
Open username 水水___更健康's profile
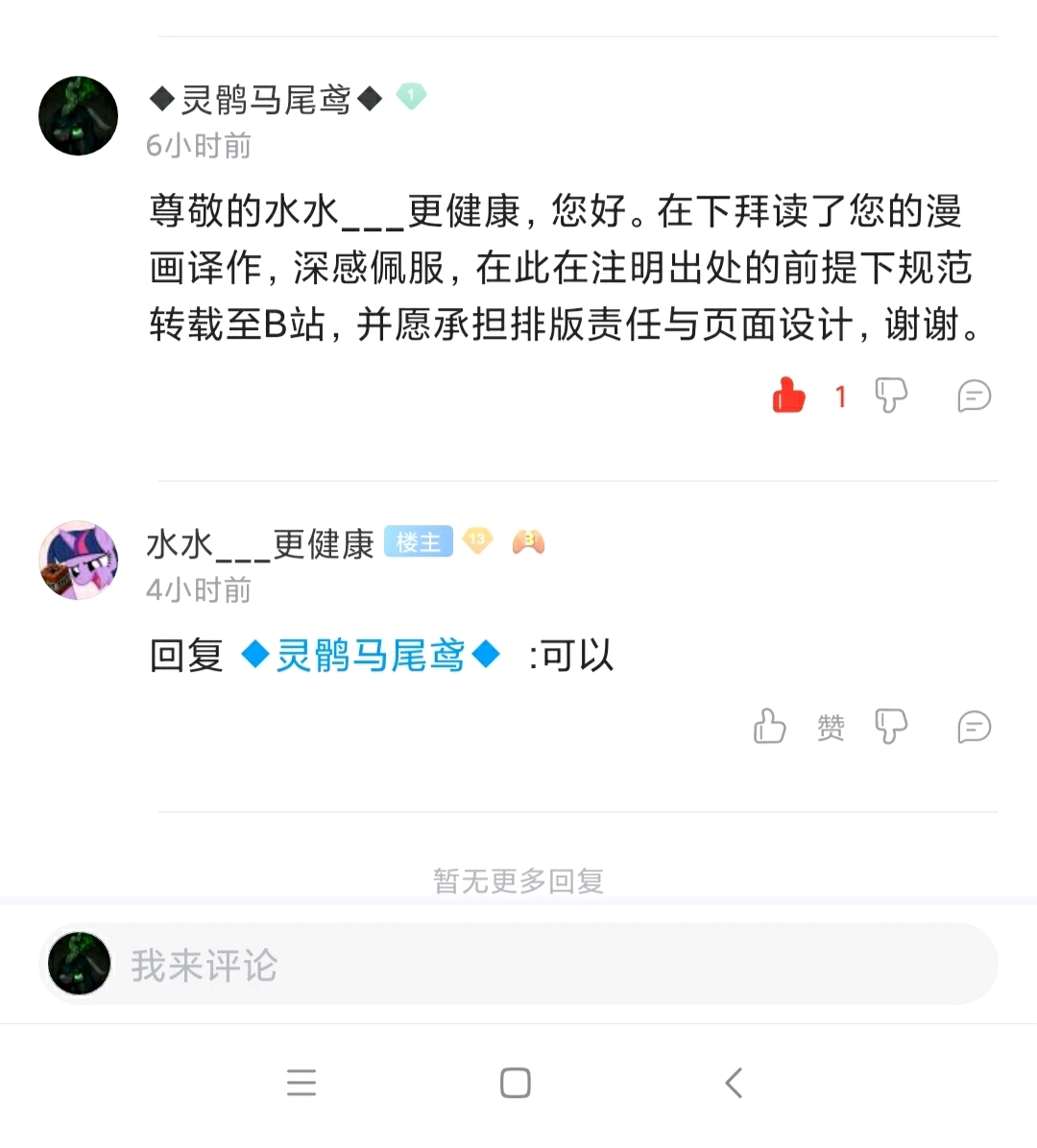tap(259, 544)
